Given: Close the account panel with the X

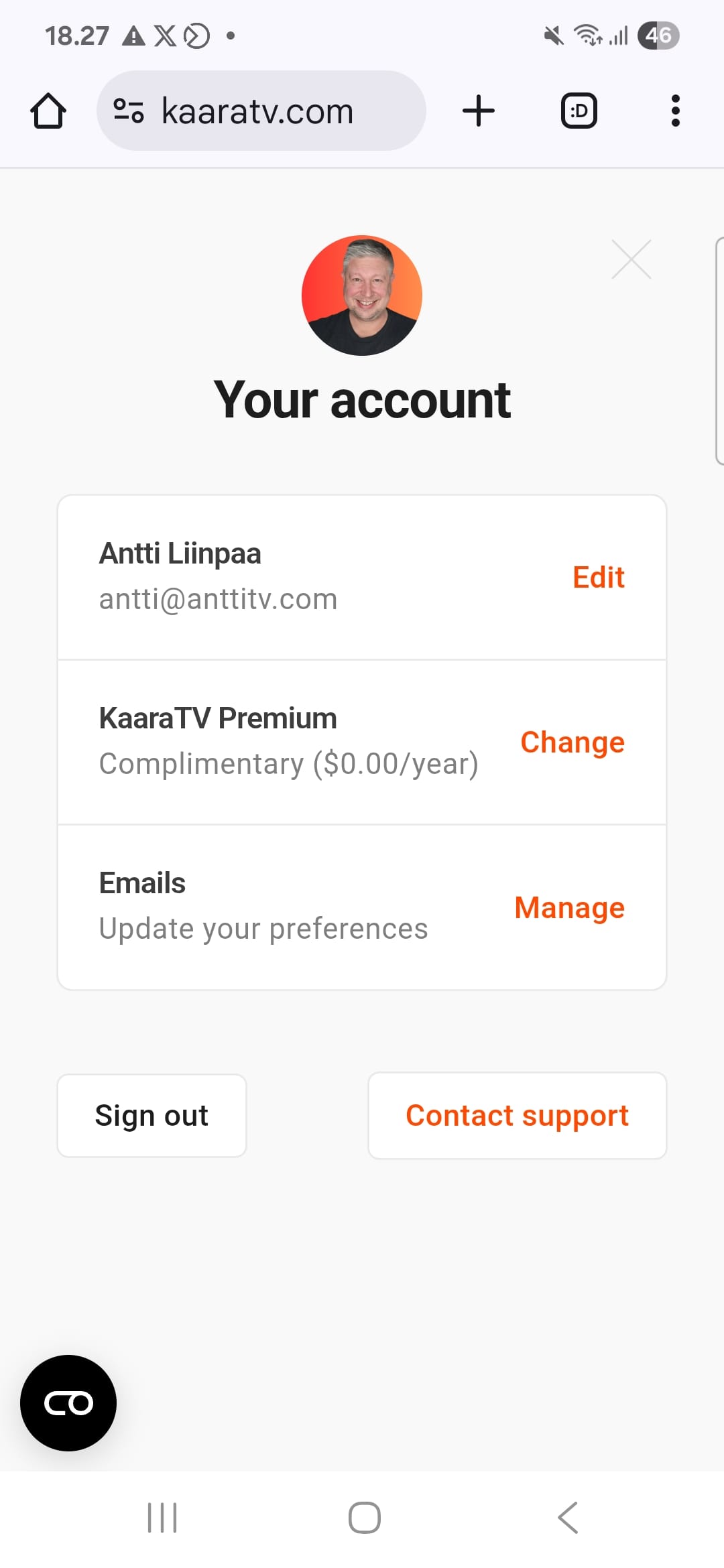Looking at the screenshot, I should 631,259.
